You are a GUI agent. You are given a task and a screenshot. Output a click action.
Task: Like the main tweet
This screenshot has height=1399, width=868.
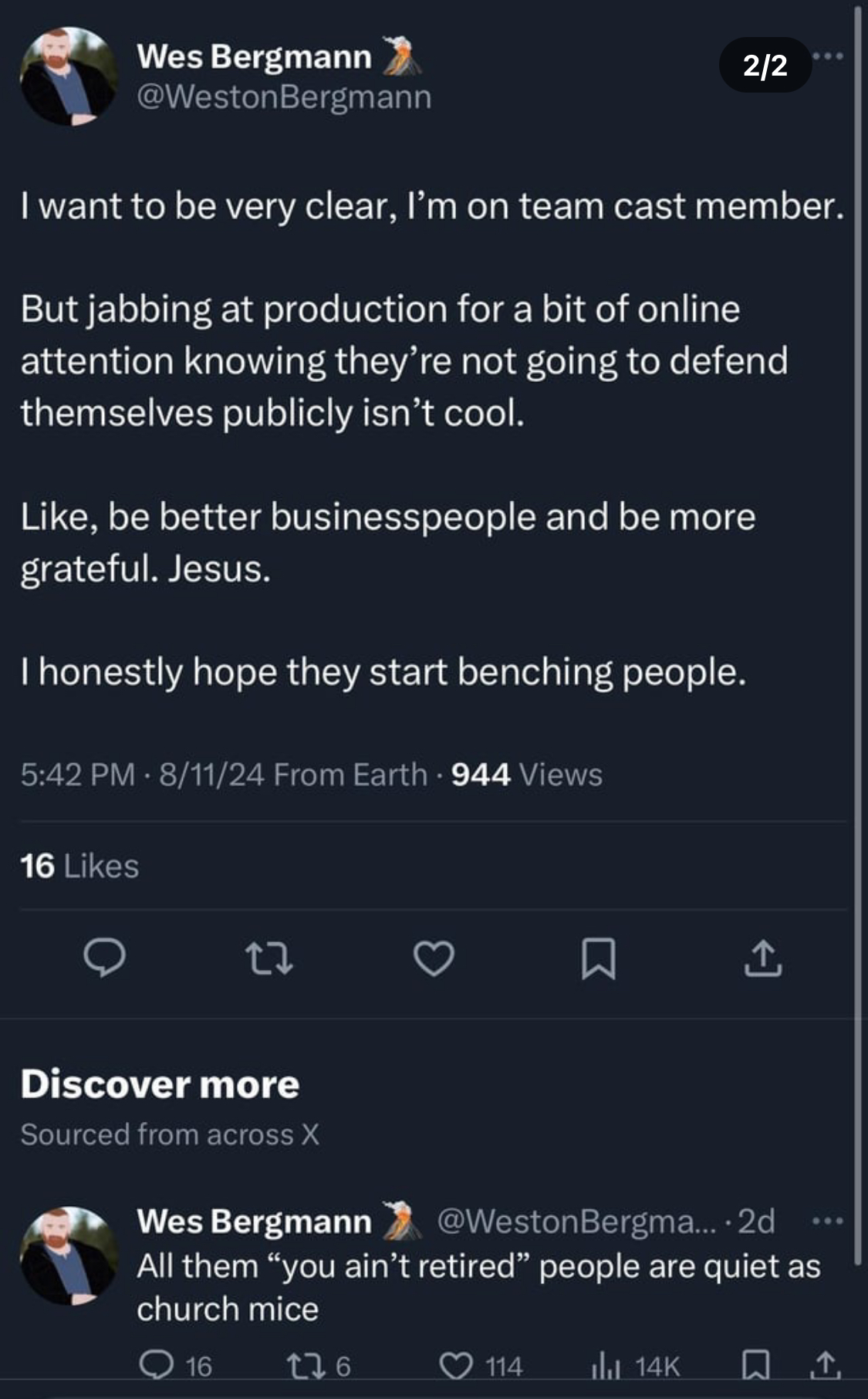click(x=434, y=958)
